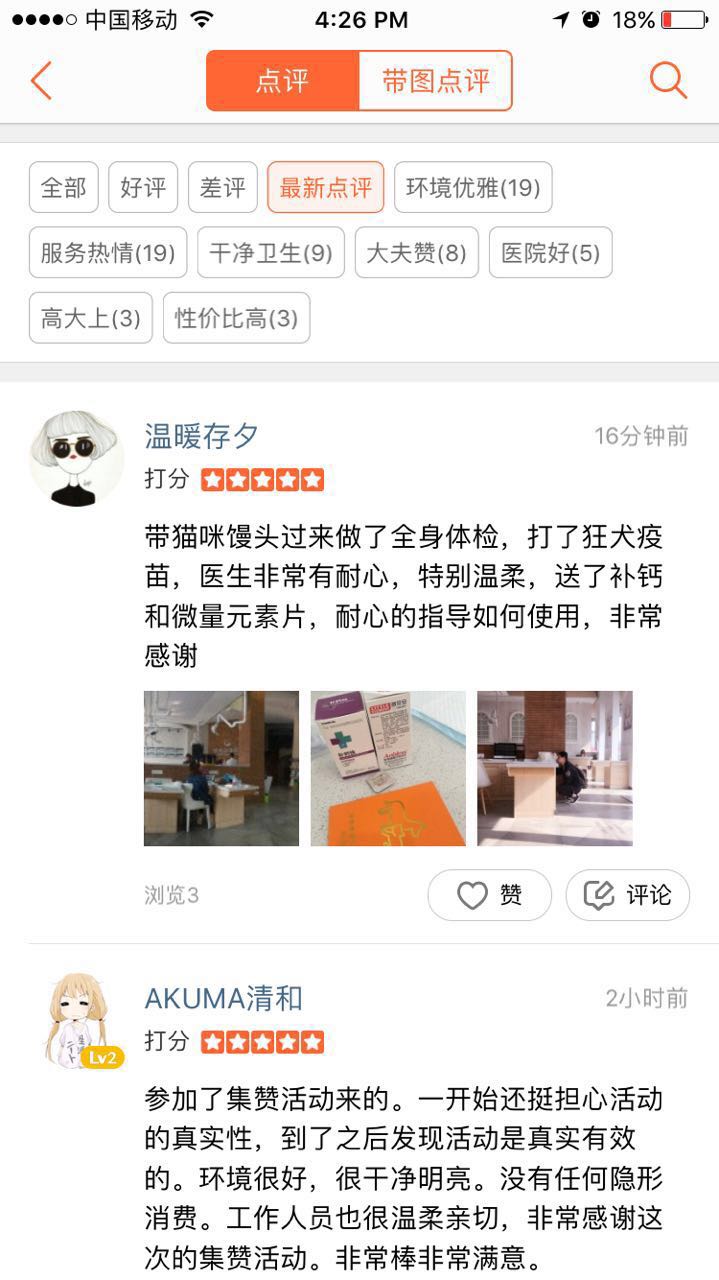Image resolution: width=719 pixels, height=1280 pixels.
Task: Open the search magnifier icon
Action: coord(668,80)
